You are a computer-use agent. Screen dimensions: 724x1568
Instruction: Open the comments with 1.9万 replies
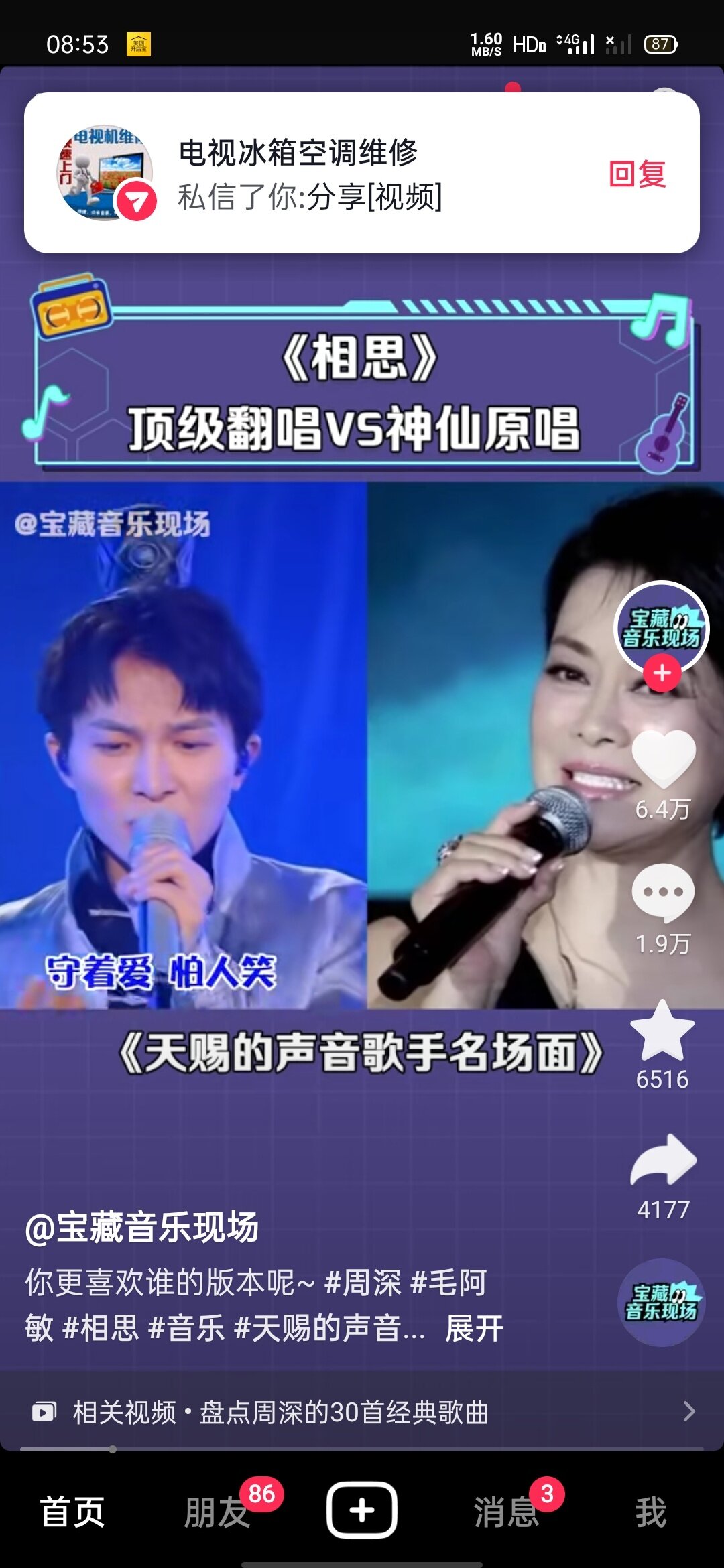tap(663, 893)
